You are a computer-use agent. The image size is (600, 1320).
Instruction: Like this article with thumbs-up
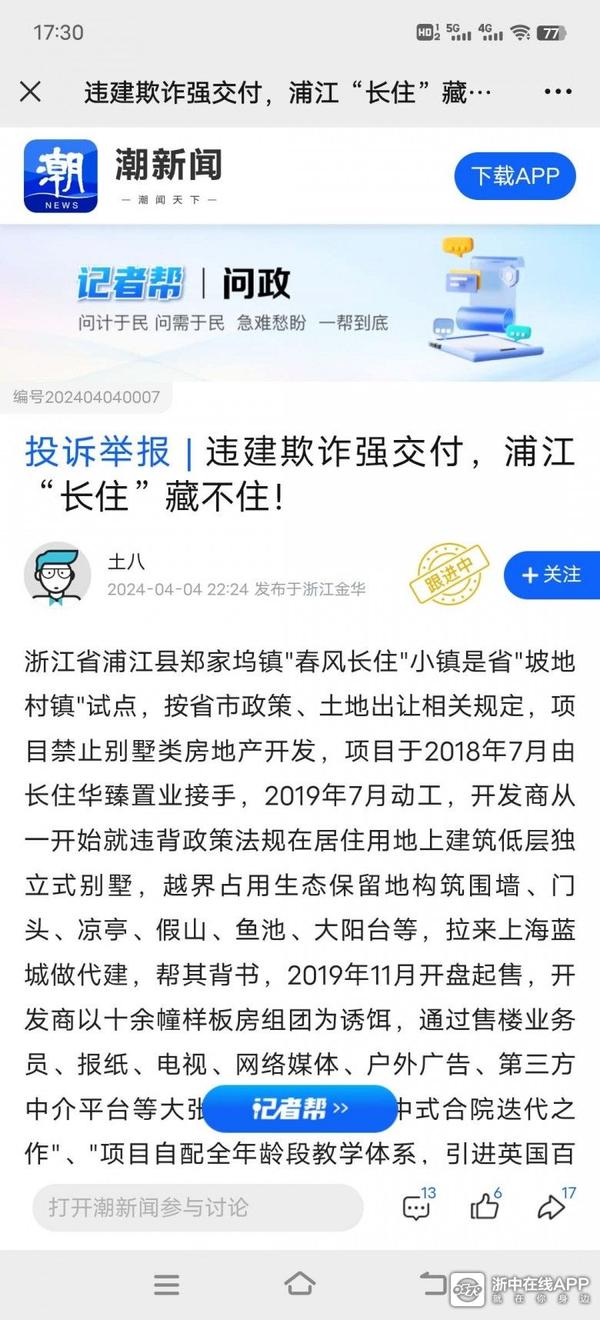[485, 1207]
